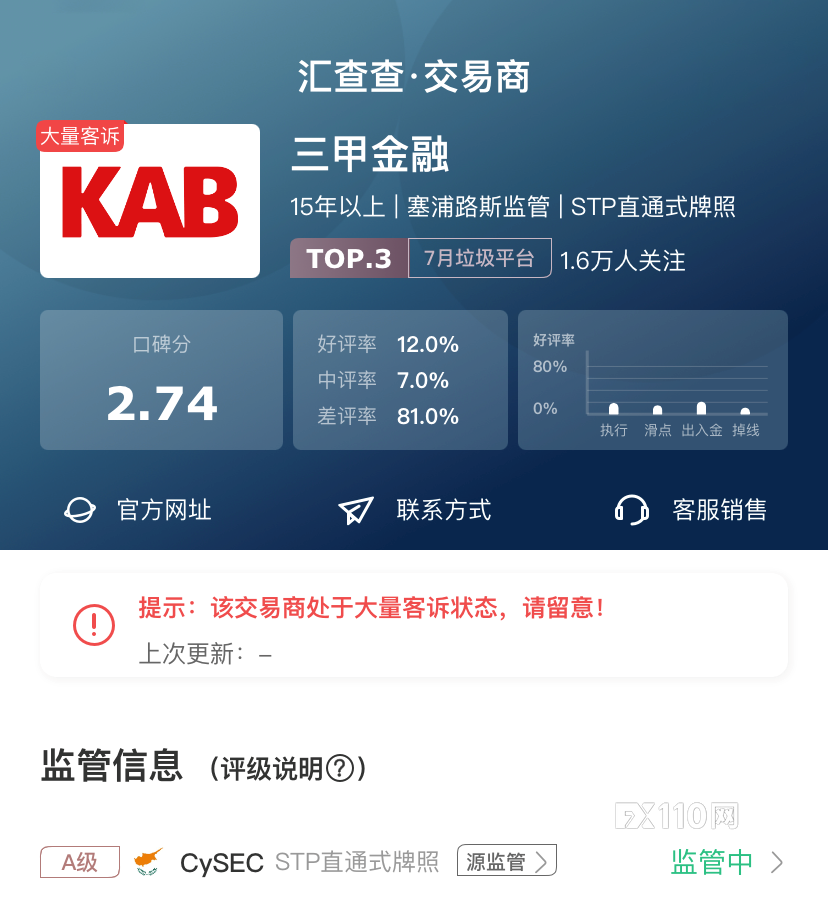The width and height of the screenshot is (828, 924).
Task: Select the TOP.3 ranking badge
Action: 348,258
